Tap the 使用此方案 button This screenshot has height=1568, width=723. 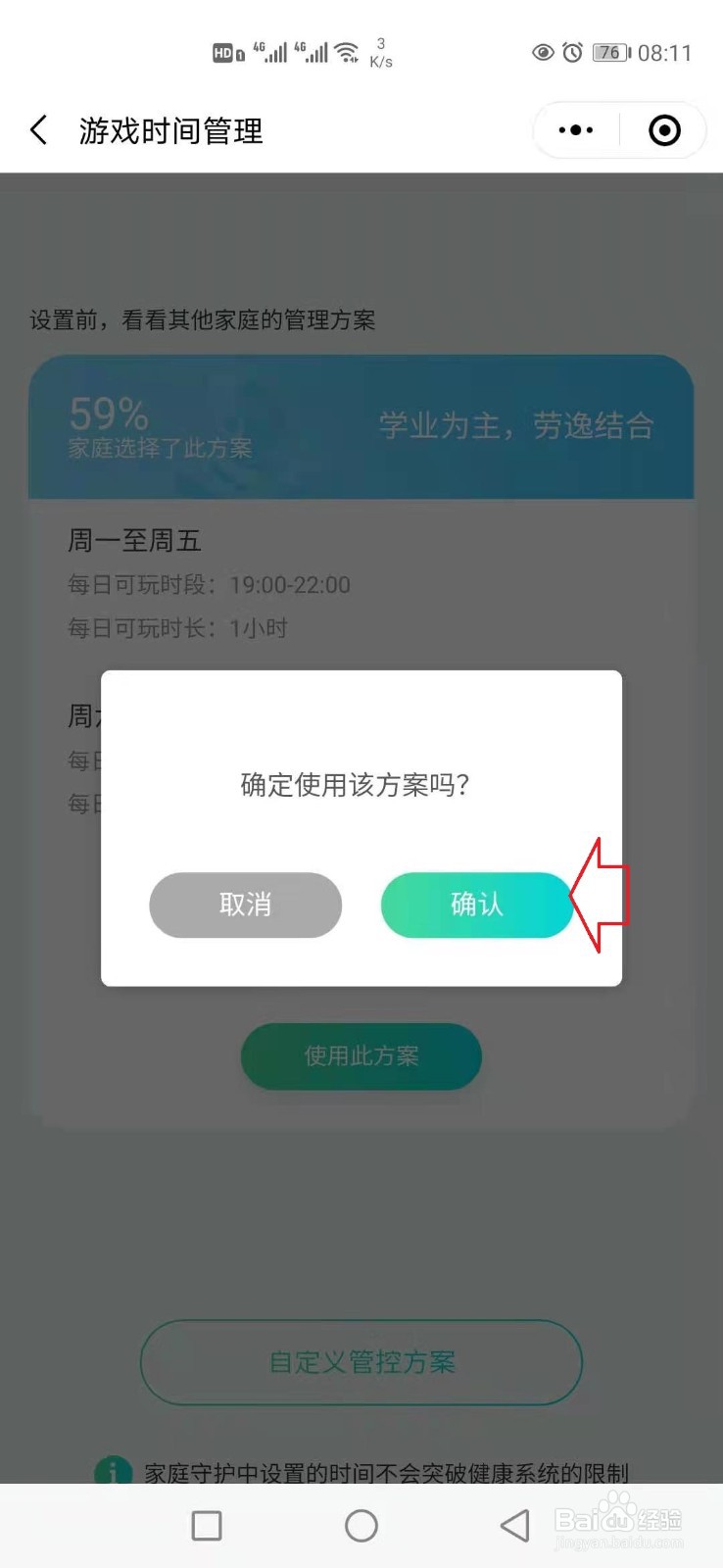(x=361, y=1056)
